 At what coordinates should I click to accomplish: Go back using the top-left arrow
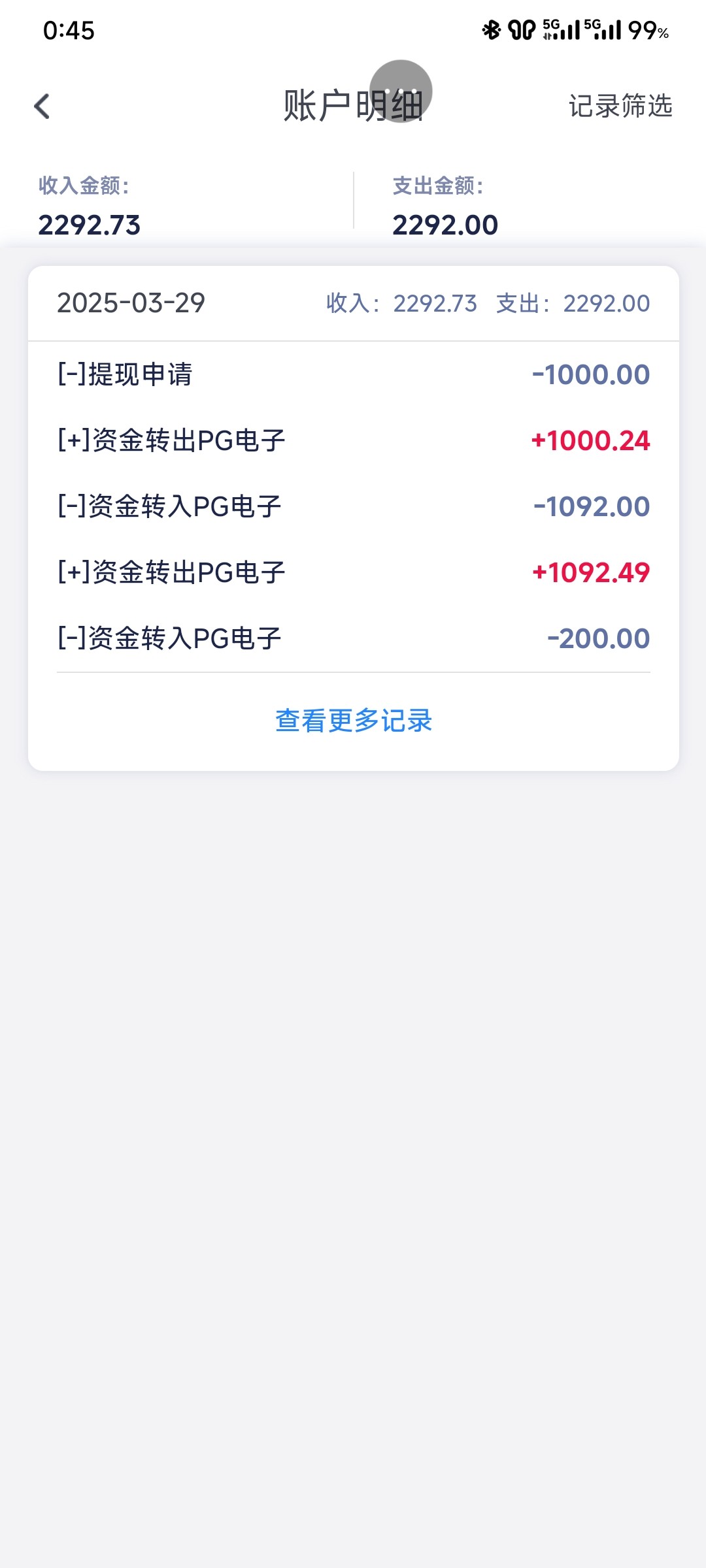point(42,106)
